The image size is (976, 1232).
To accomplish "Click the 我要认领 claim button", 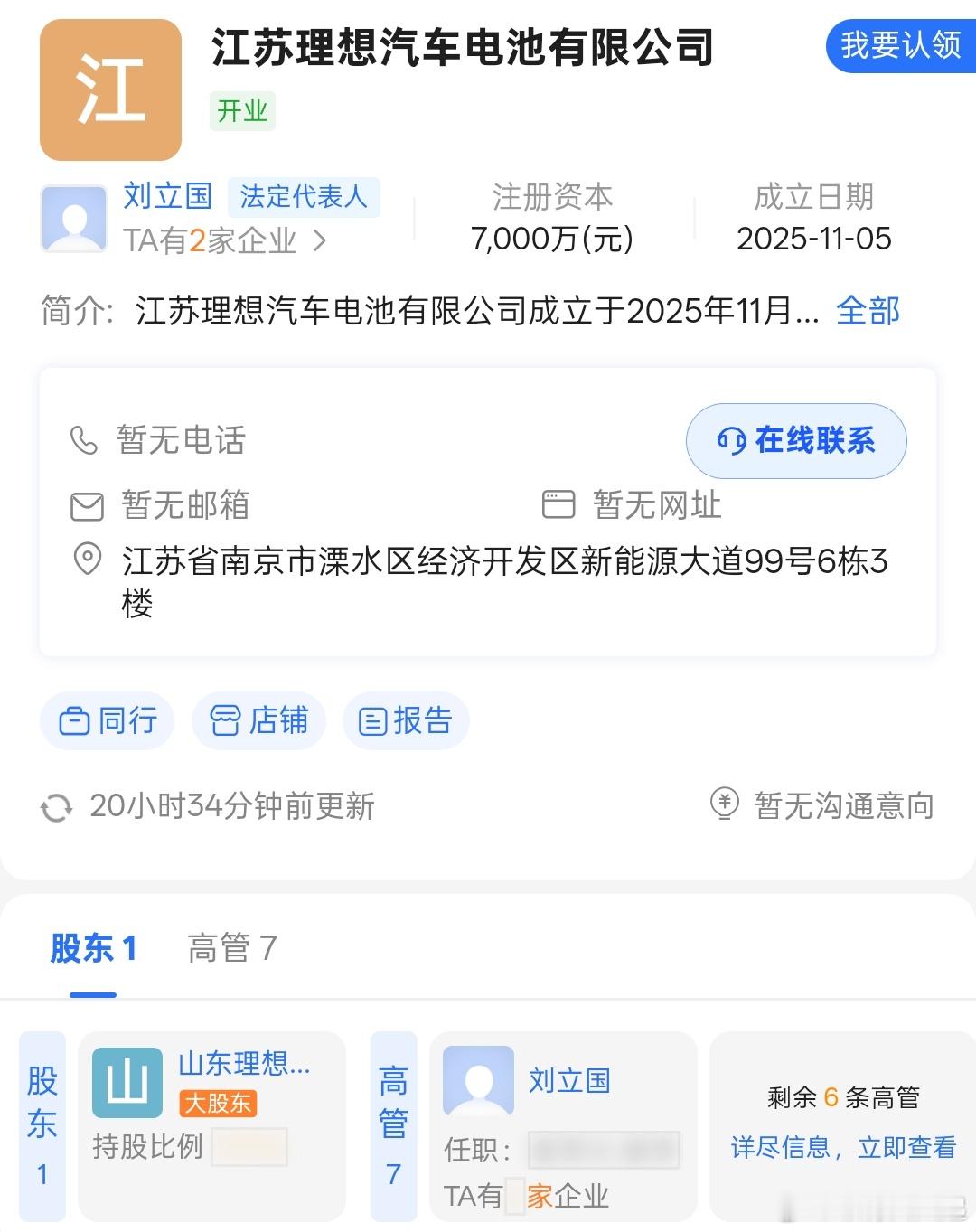I will point(900,46).
